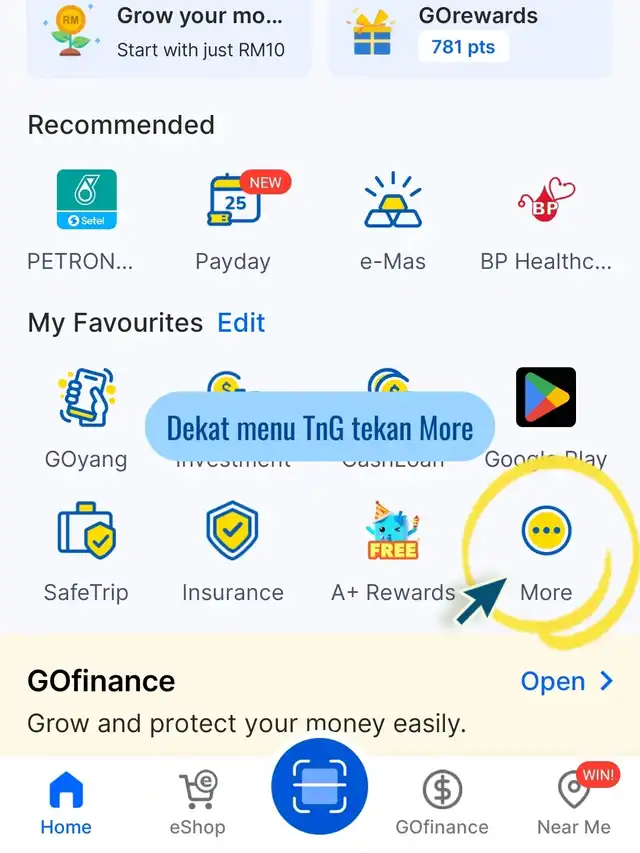The width and height of the screenshot is (640, 853).
Task: Switch to the Near Me tab
Action: (x=574, y=803)
